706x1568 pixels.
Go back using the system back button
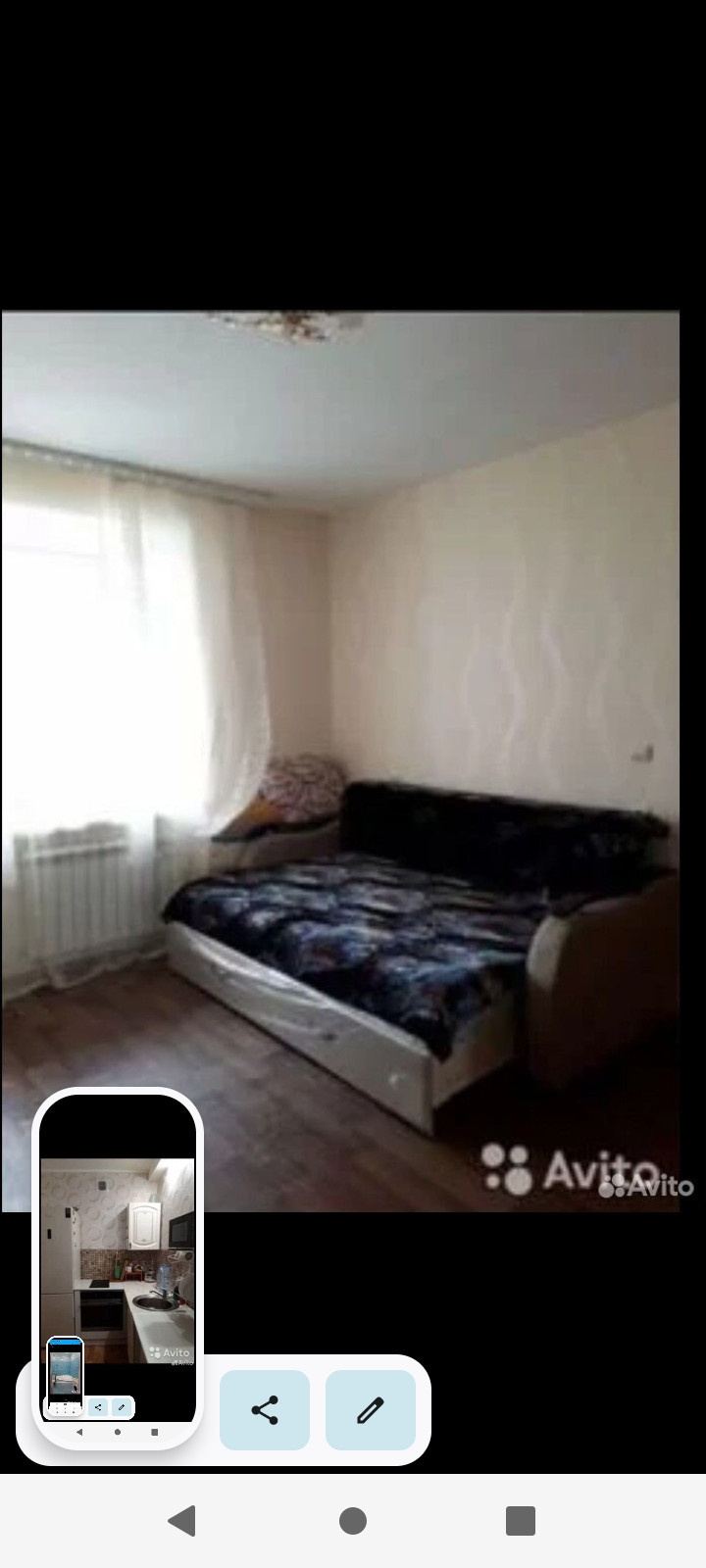point(182,1520)
